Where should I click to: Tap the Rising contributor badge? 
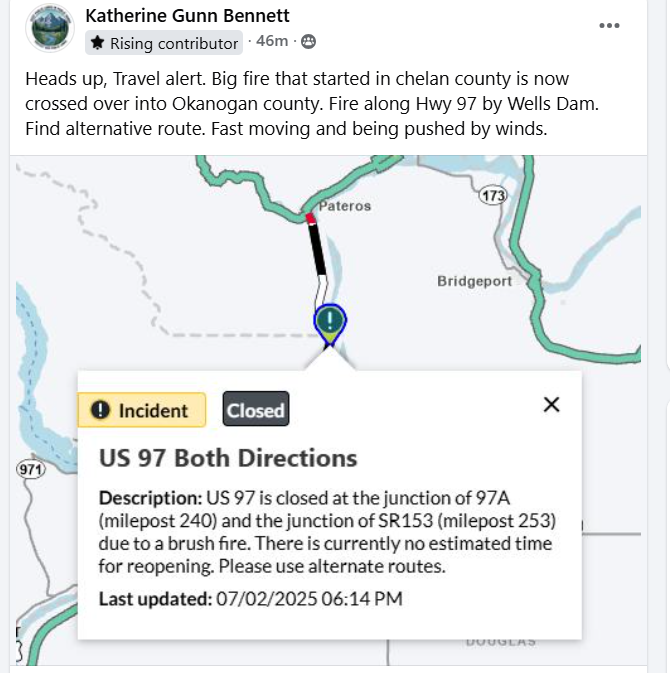point(165,43)
